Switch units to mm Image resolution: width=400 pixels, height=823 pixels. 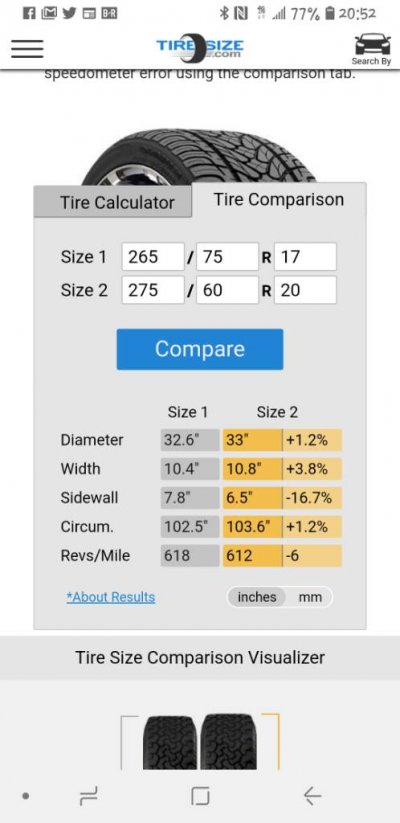pos(310,597)
